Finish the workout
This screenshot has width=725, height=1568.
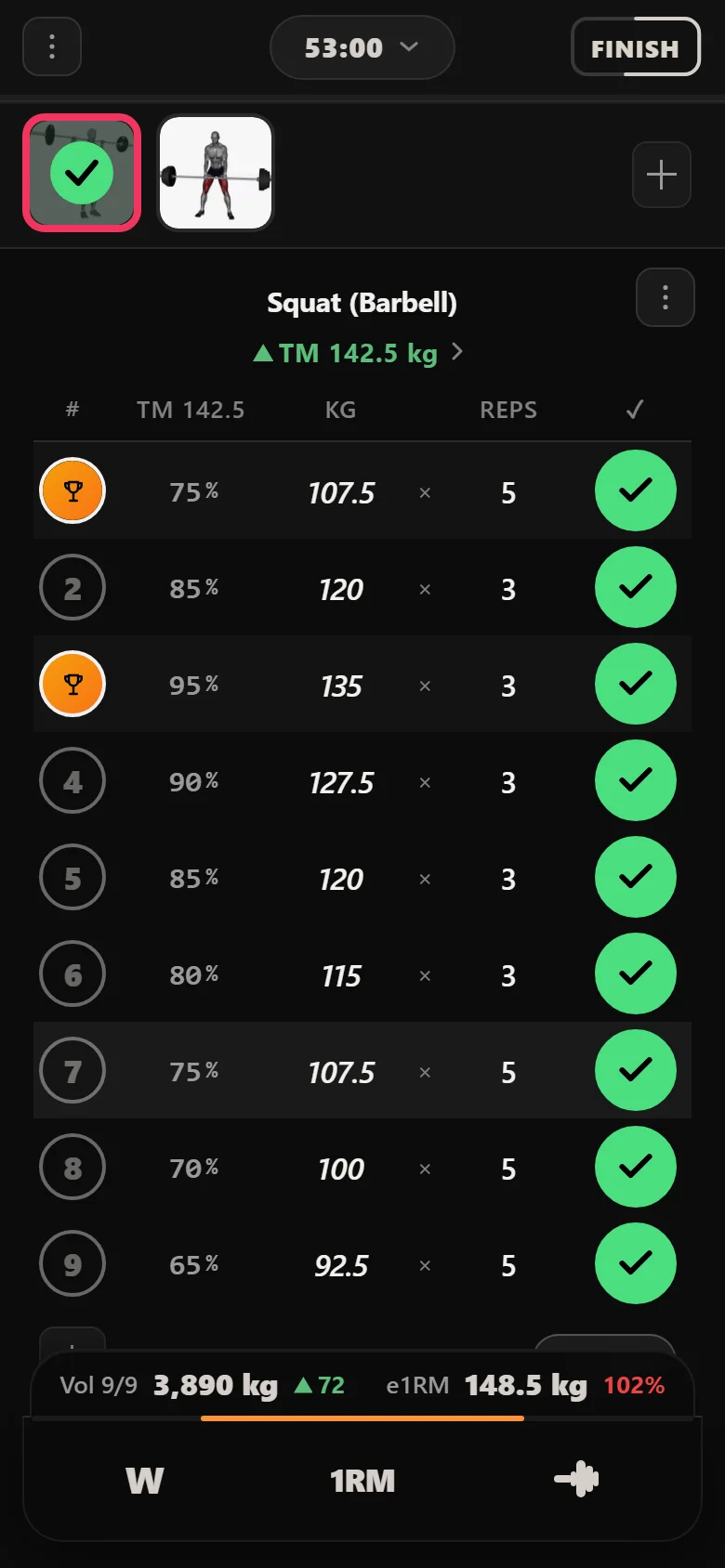[635, 47]
